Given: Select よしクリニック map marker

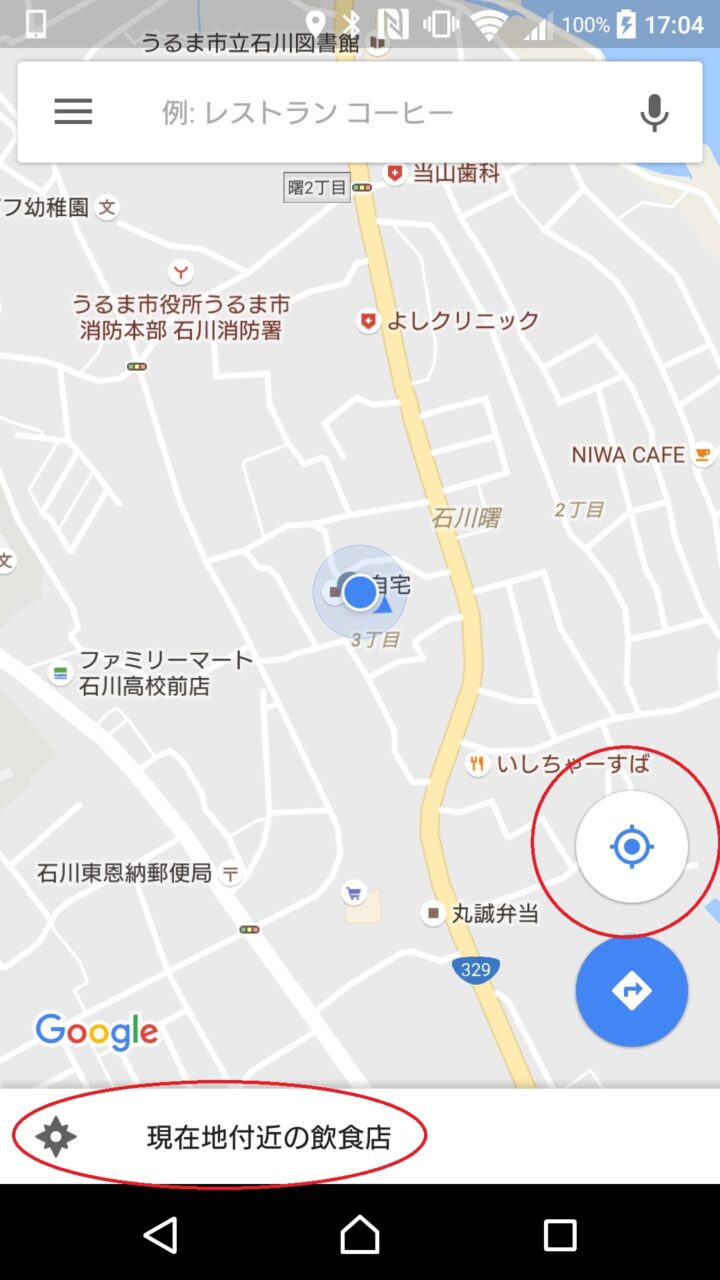Looking at the screenshot, I should click(x=369, y=321).
